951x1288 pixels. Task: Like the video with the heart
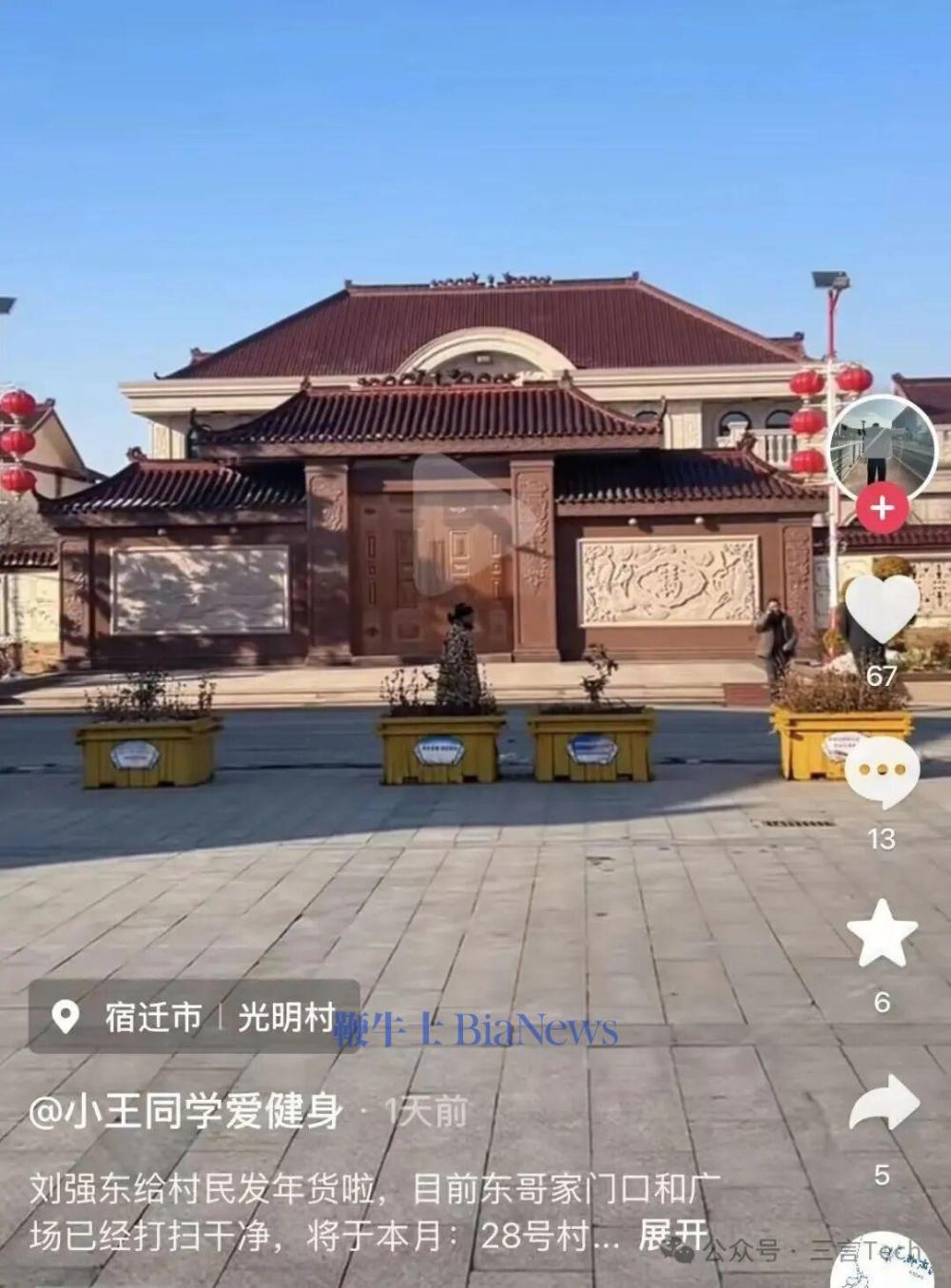tap(882, 610)
